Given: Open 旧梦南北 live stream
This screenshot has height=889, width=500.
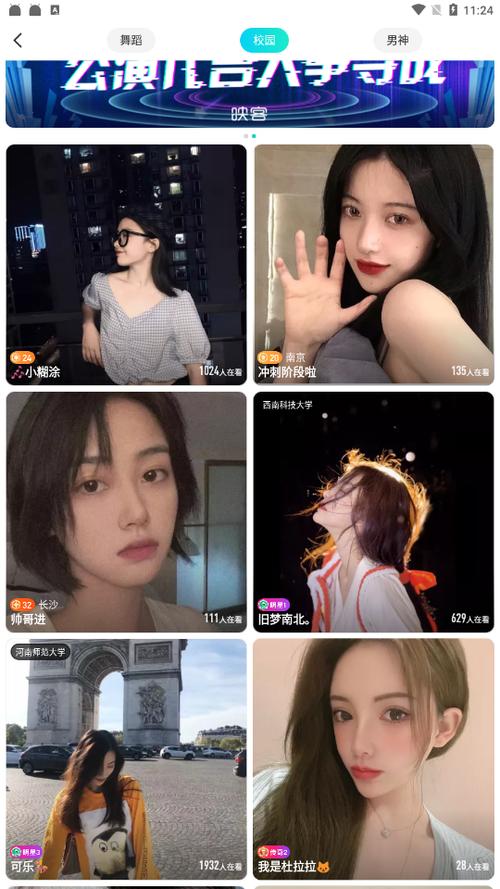Looking at the screenshot, I should 374,512.
